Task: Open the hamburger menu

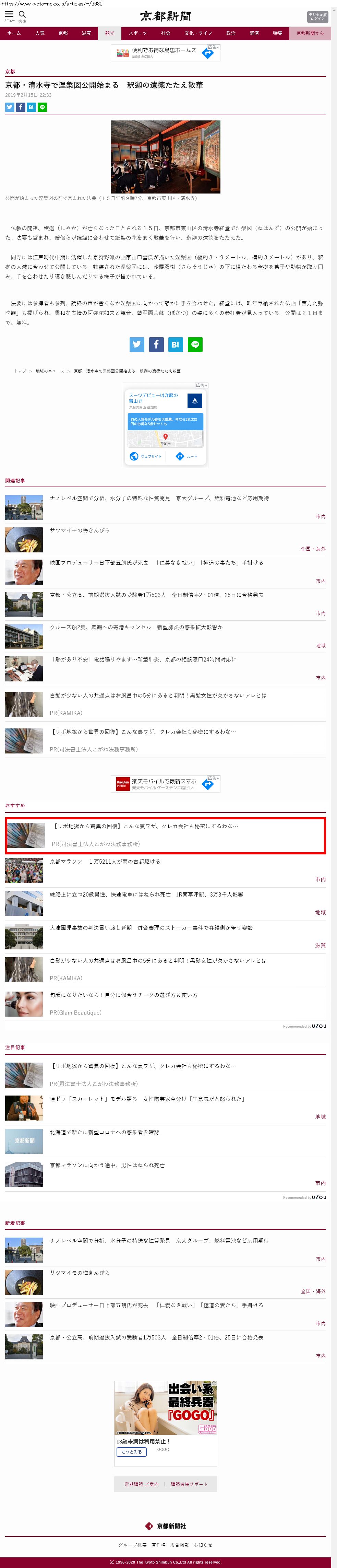Action: click(x=9, y=14)
